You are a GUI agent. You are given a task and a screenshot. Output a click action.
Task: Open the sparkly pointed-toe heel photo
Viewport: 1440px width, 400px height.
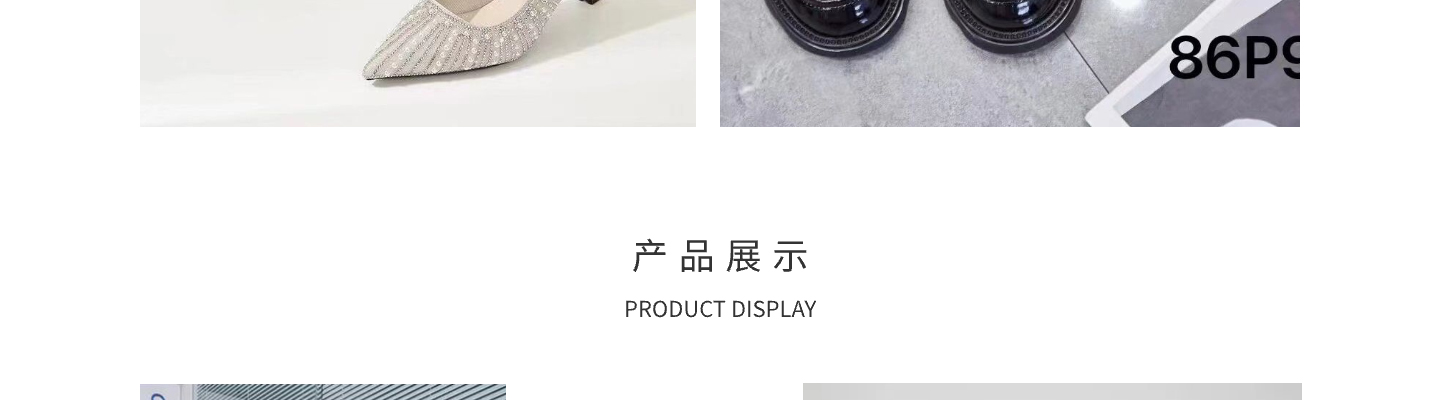418,62
